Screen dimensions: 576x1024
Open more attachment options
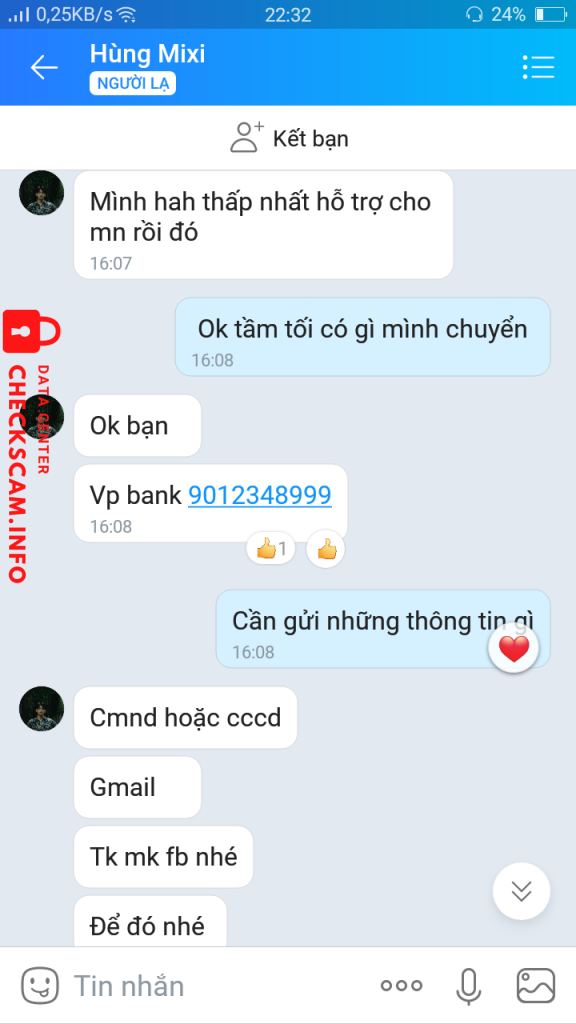(x=402, y=986)
